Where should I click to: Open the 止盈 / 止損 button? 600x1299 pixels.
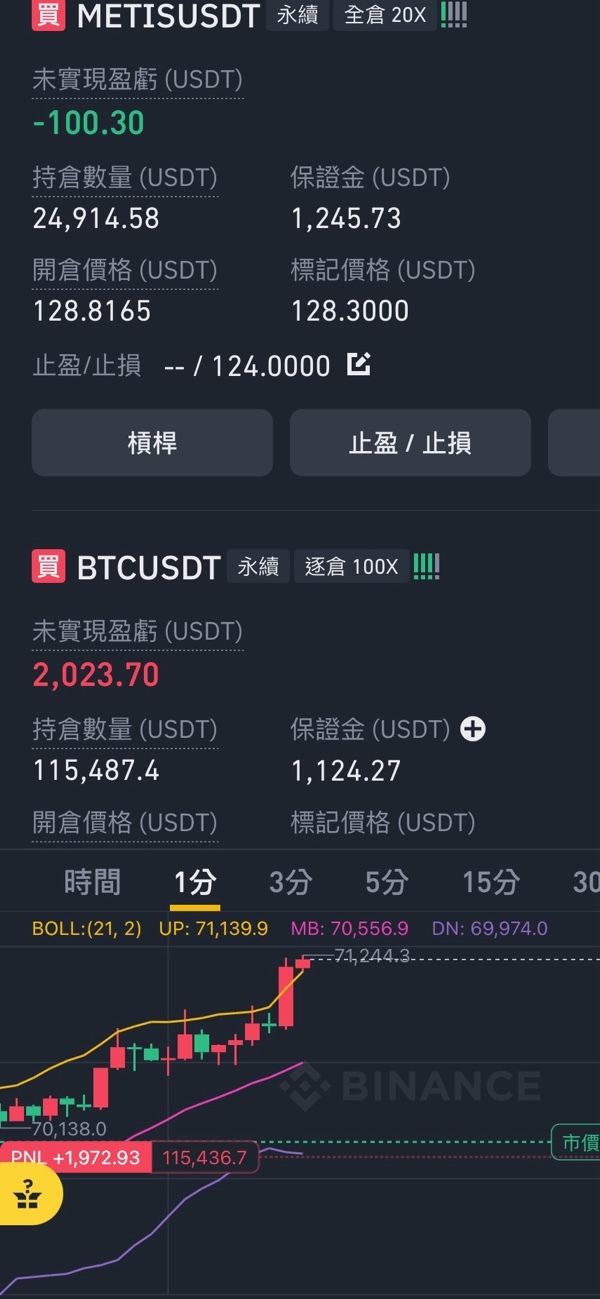(x=410, y=442)
